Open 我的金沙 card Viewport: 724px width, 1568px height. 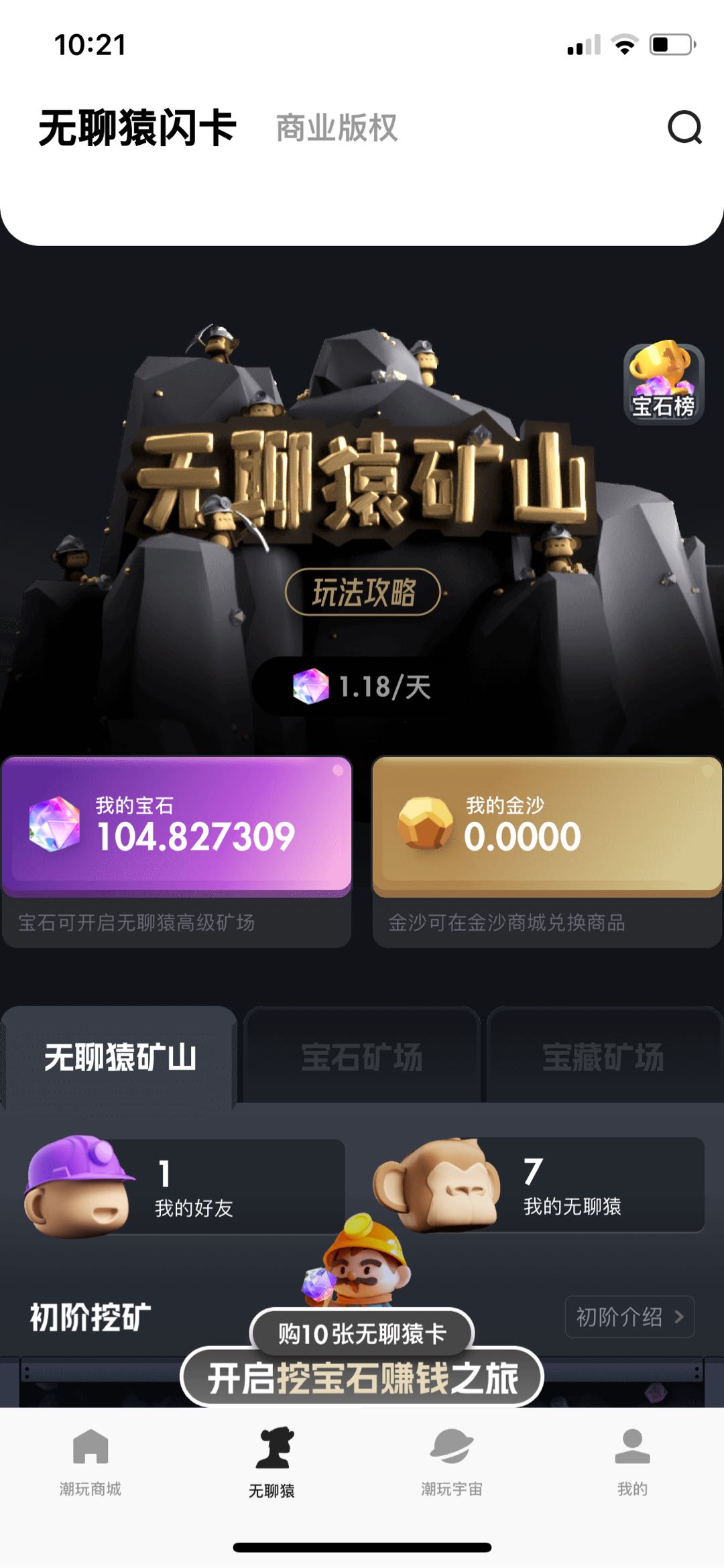click(x=546, y=825)
